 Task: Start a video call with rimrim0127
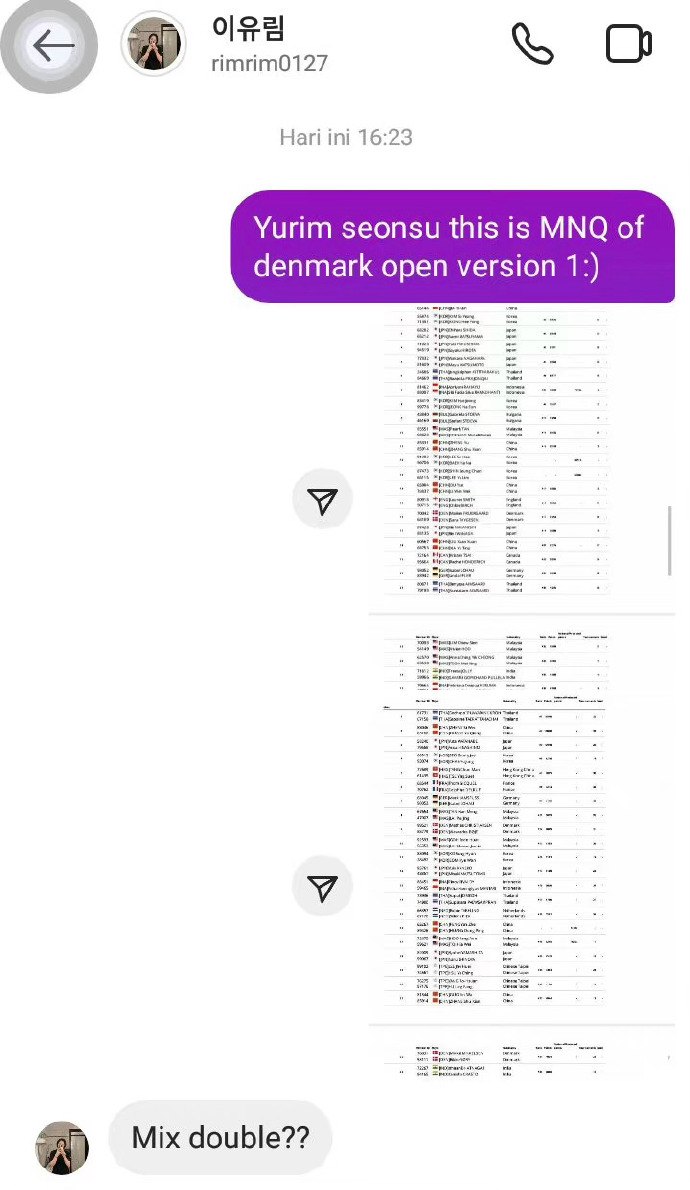tap(629, 44)
